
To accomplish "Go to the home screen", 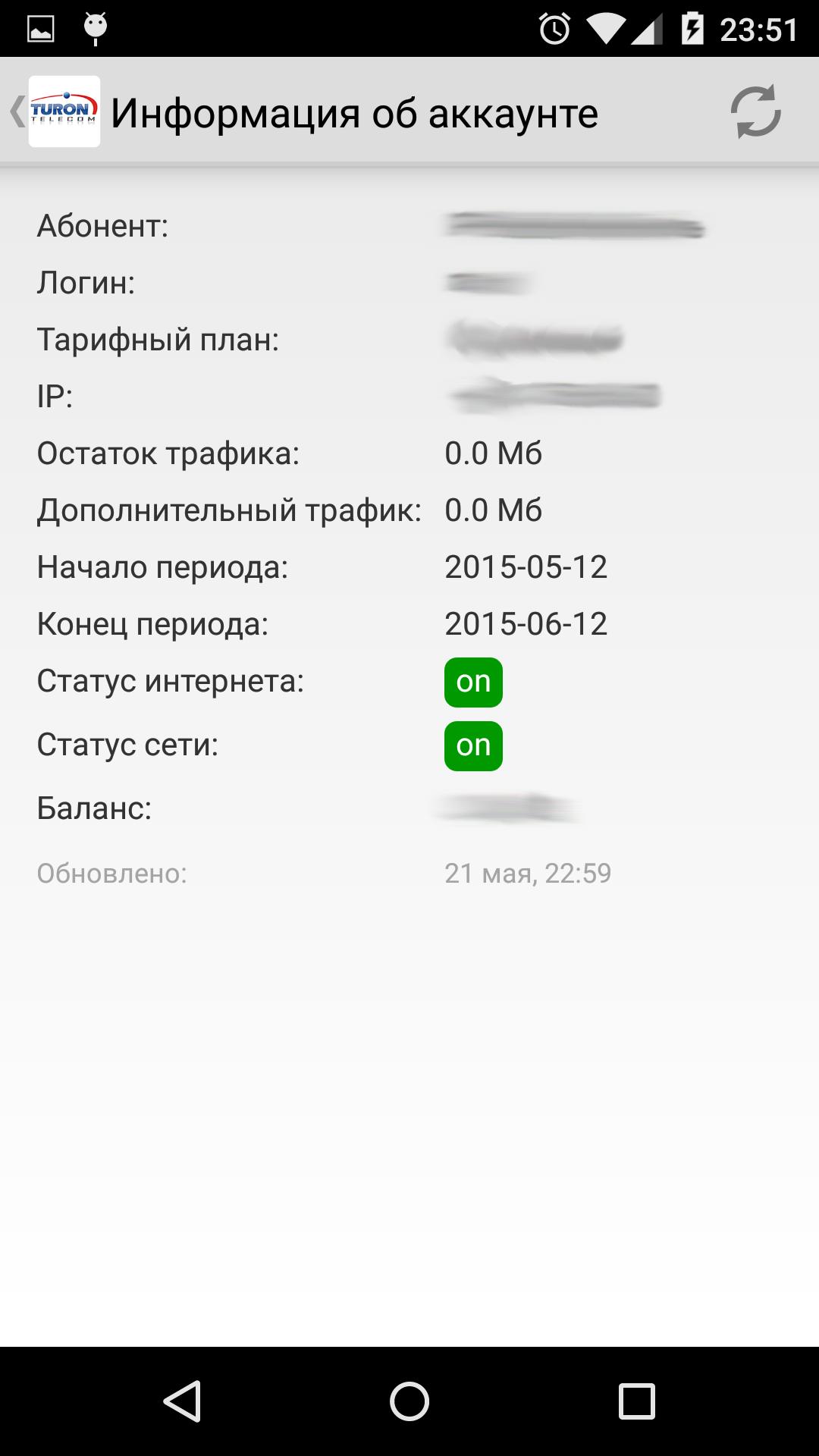I will coord(409,1401).
